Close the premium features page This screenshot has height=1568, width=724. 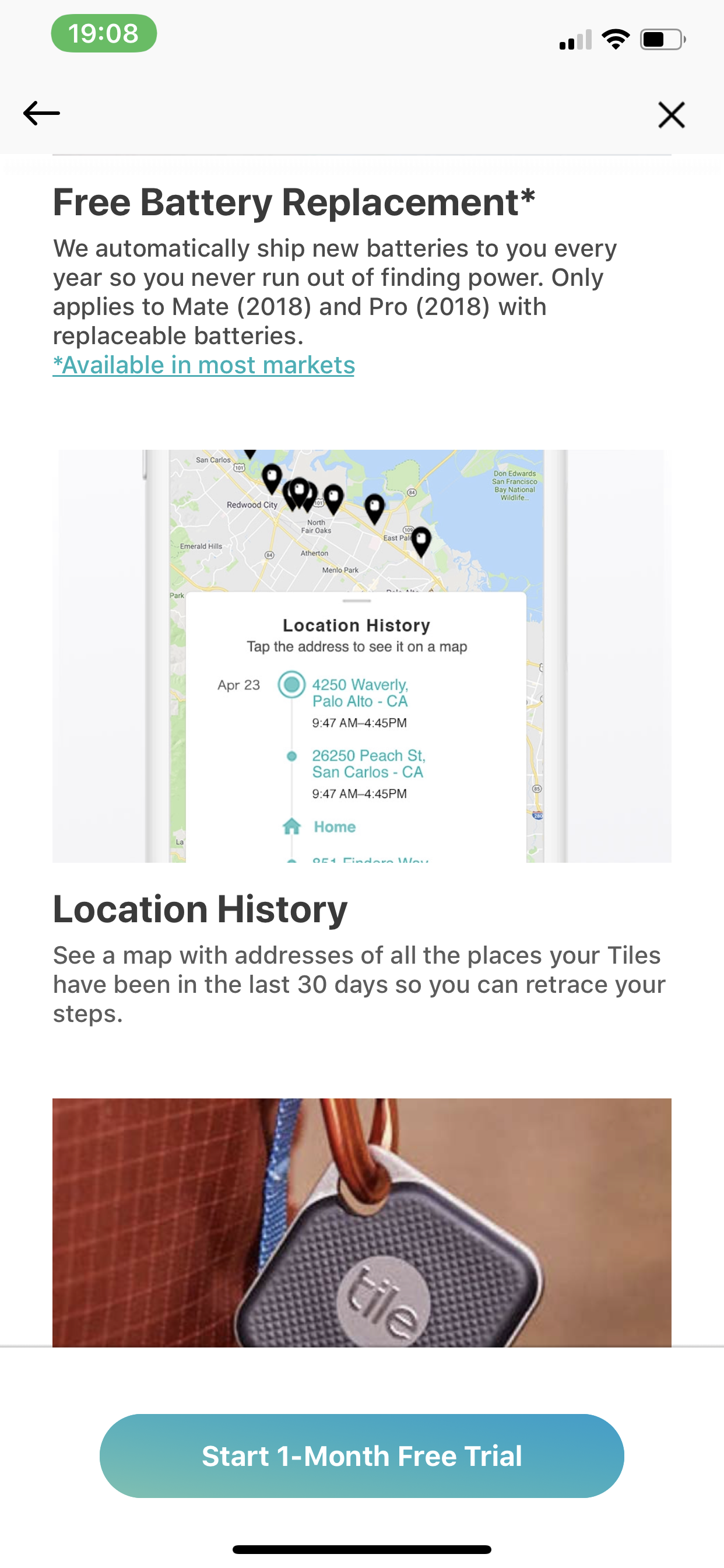pyautogui.click(x=671, y=114)
